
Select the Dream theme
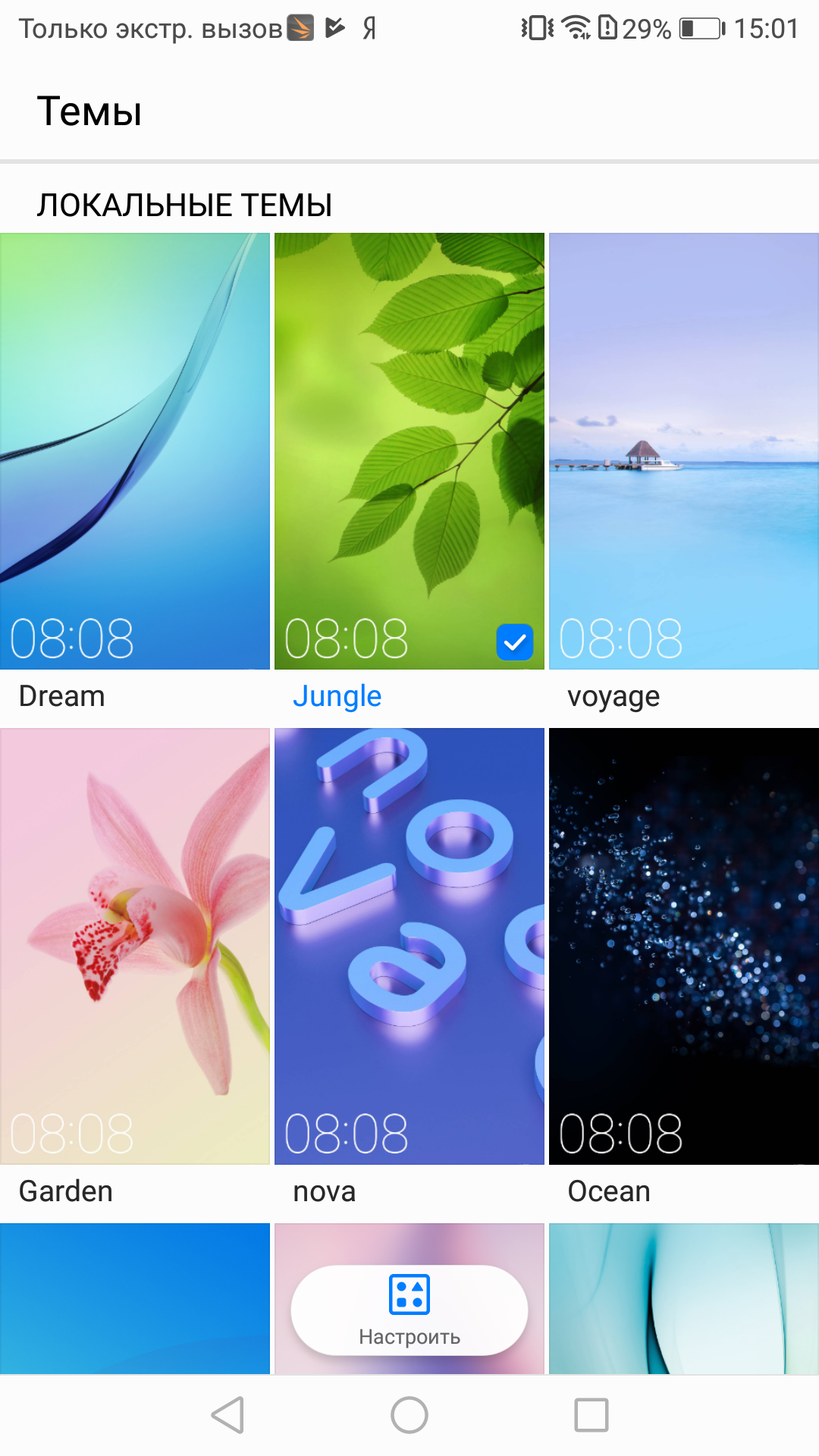point(135,451)
